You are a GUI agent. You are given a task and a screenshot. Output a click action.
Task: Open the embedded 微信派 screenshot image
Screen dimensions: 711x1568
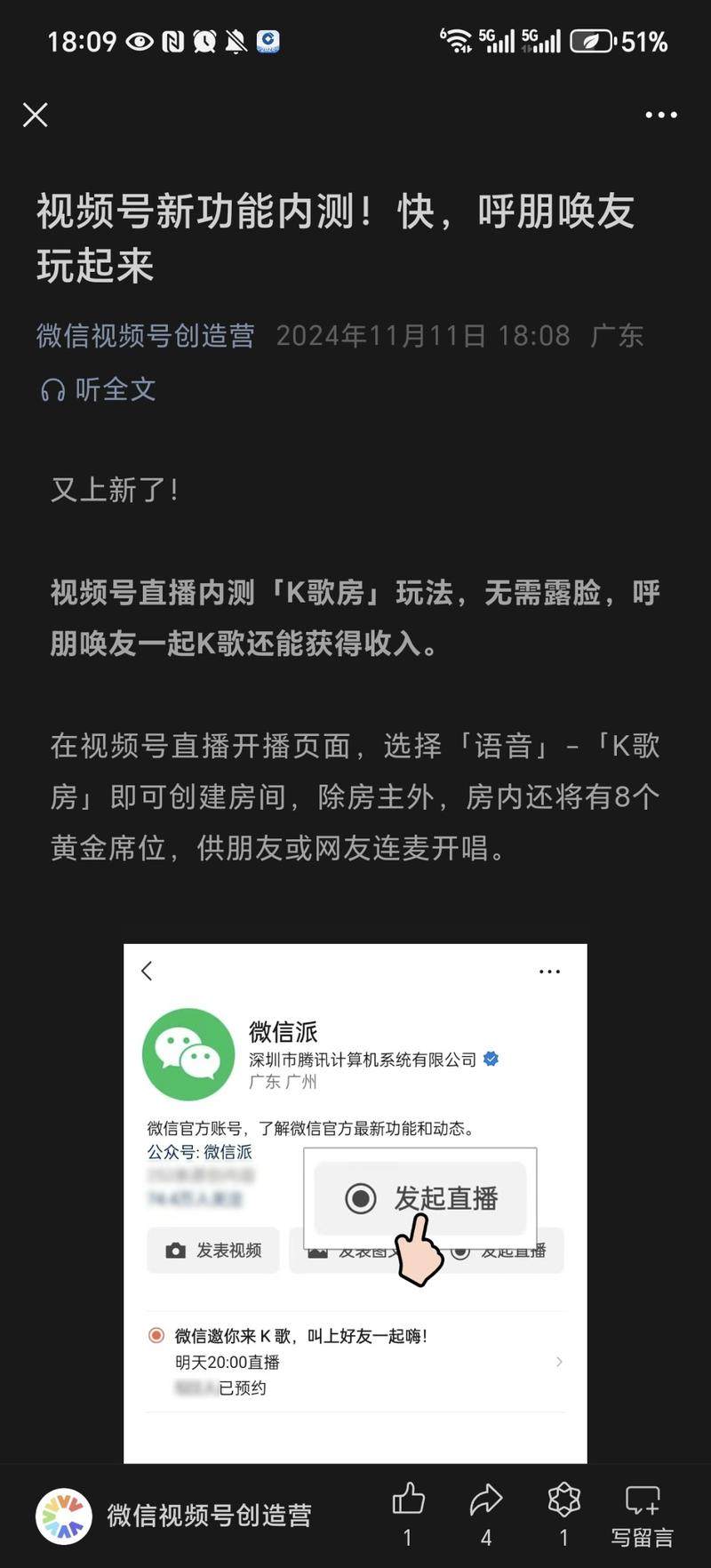click(x=355, y=1202)
